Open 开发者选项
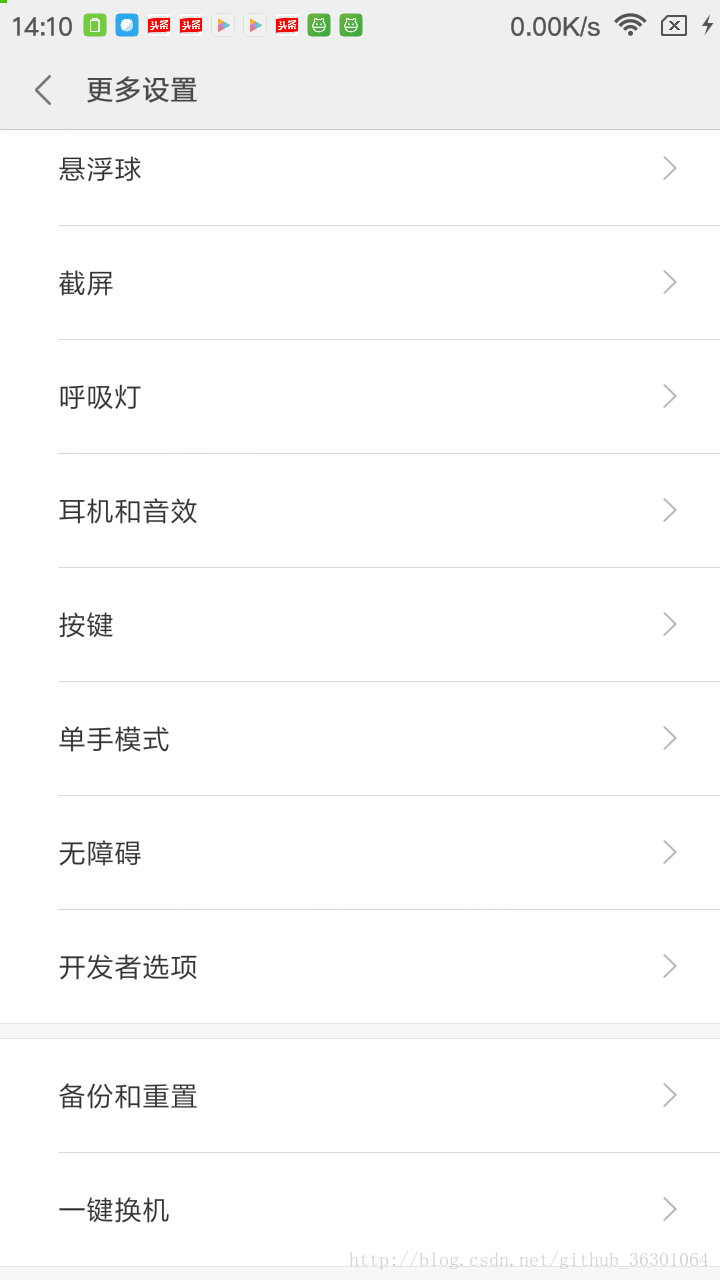The width and height of the screenshot is (720, 1280). click(x=360, y=967)
